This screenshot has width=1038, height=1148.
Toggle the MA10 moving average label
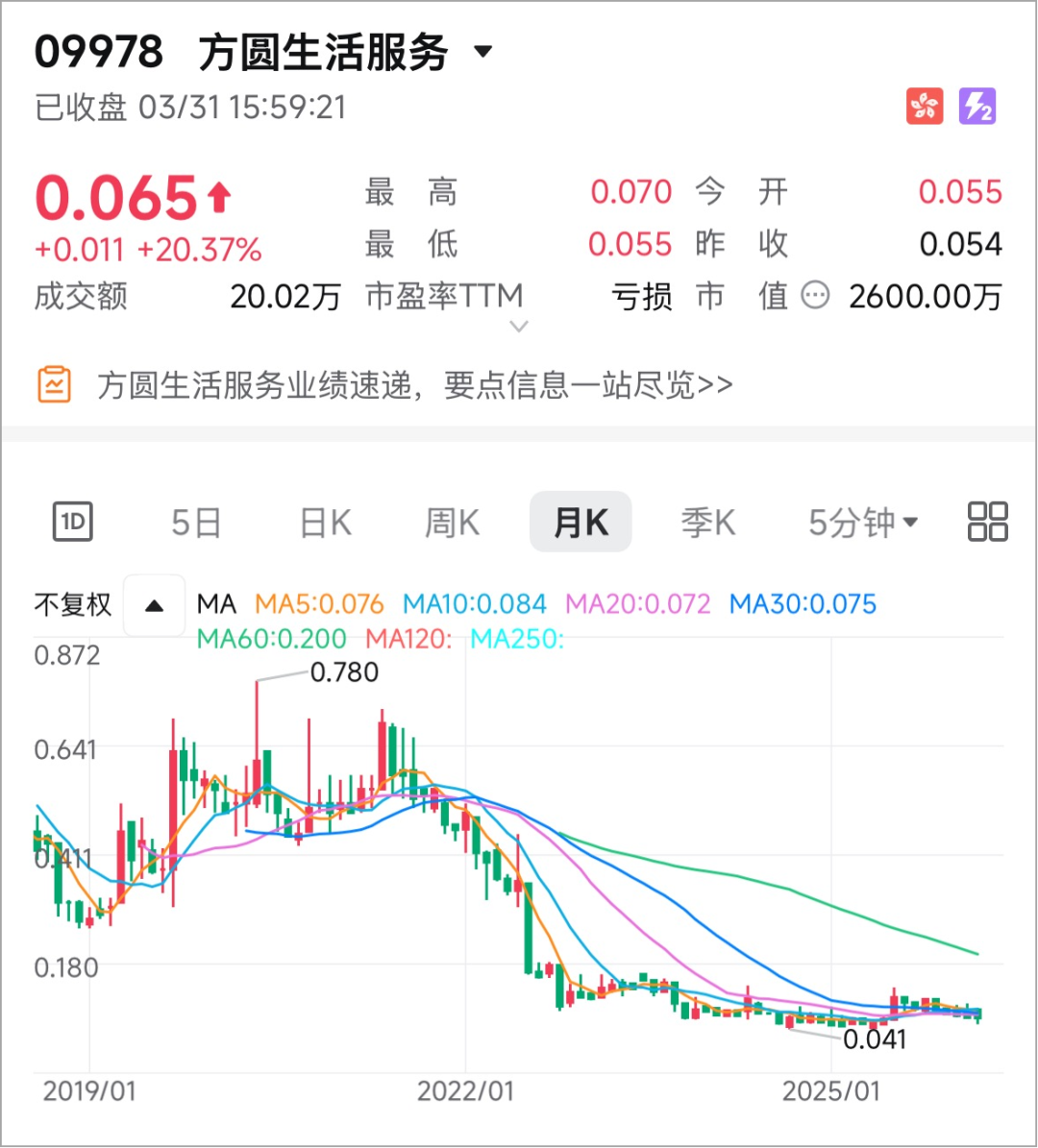pos(472,604)
